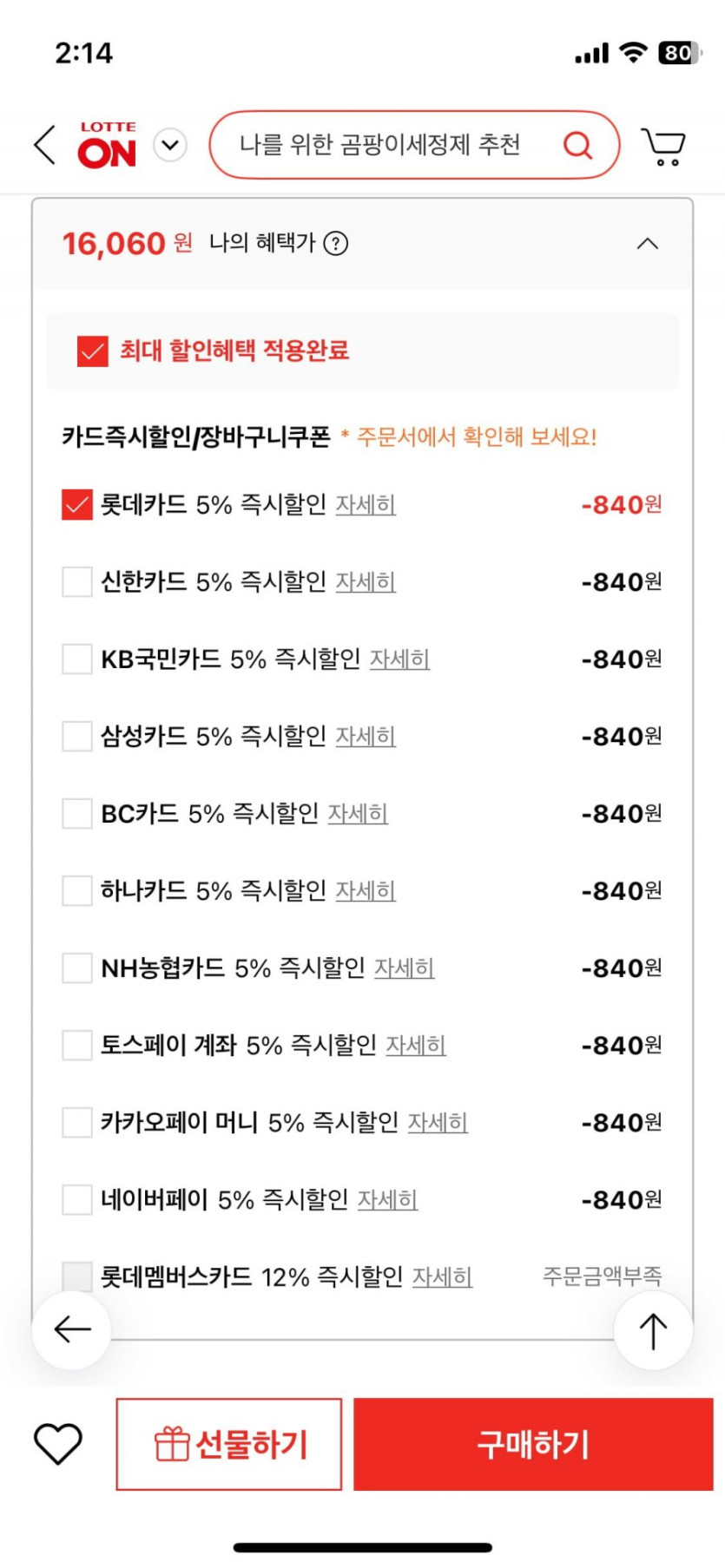The image size is (725, 1568).
Task: Open 자세히 link for BC카드
Action: click(x=357, y=814)
